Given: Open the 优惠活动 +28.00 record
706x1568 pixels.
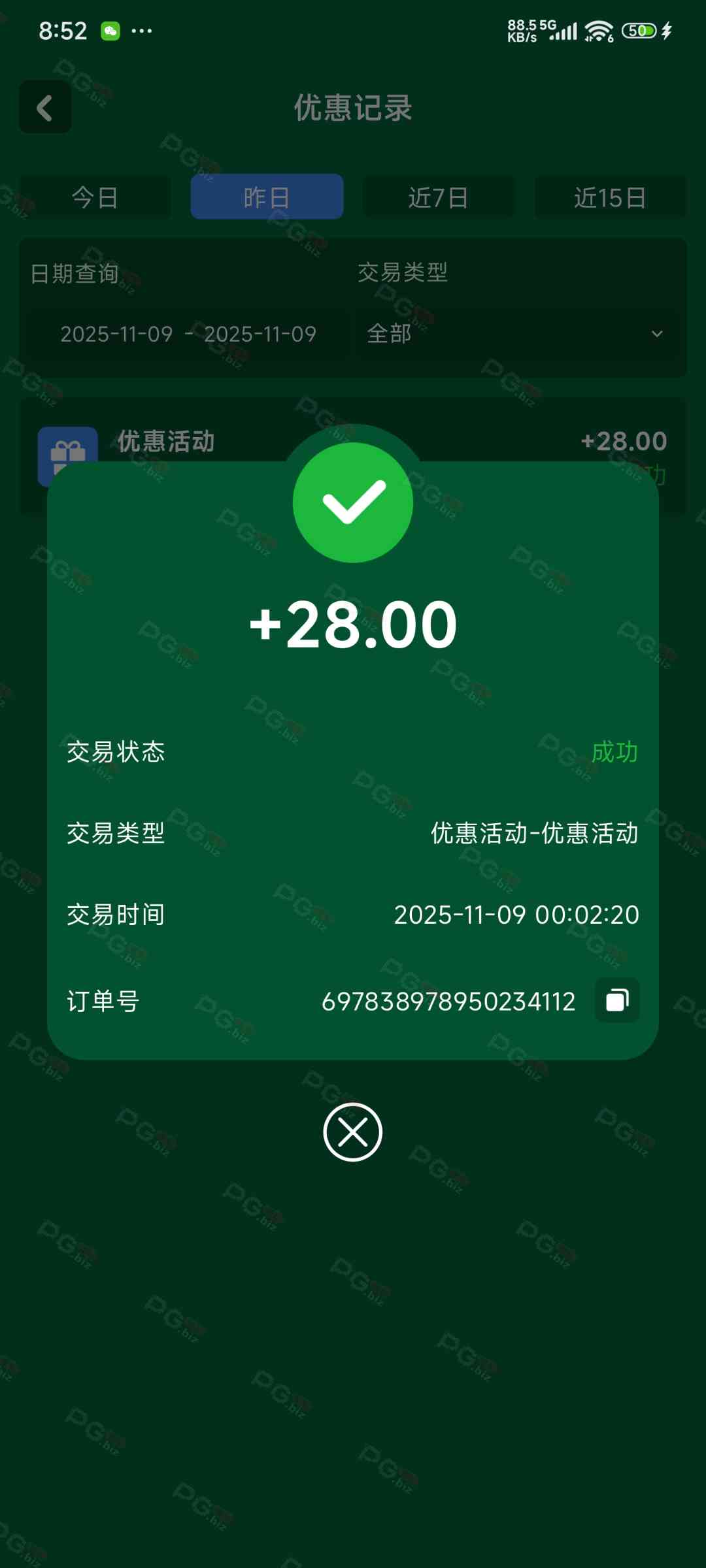Looking at the screenshot, I should coord(353,441).
